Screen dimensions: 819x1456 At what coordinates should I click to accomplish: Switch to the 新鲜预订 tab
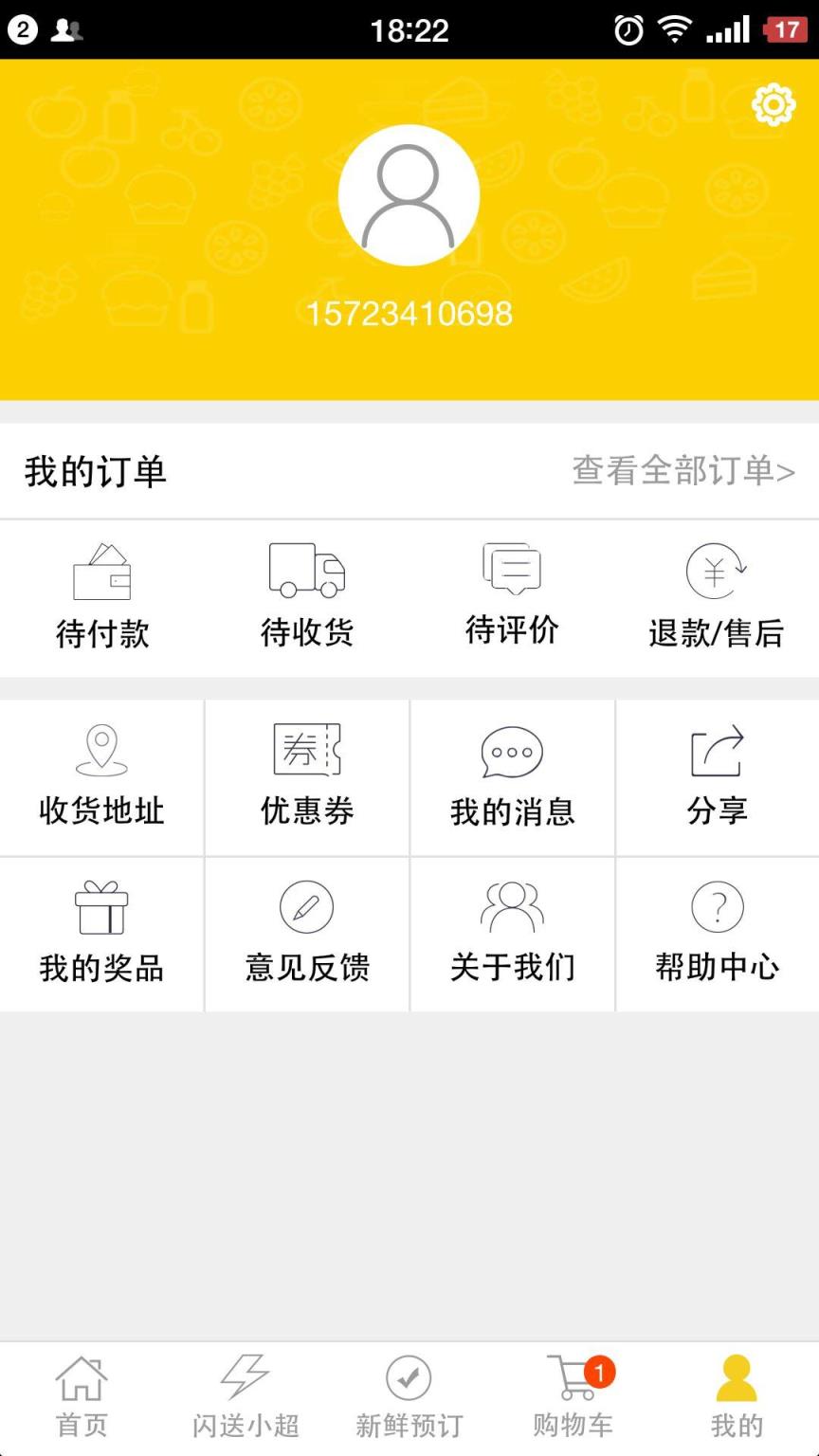[409, 1398]
